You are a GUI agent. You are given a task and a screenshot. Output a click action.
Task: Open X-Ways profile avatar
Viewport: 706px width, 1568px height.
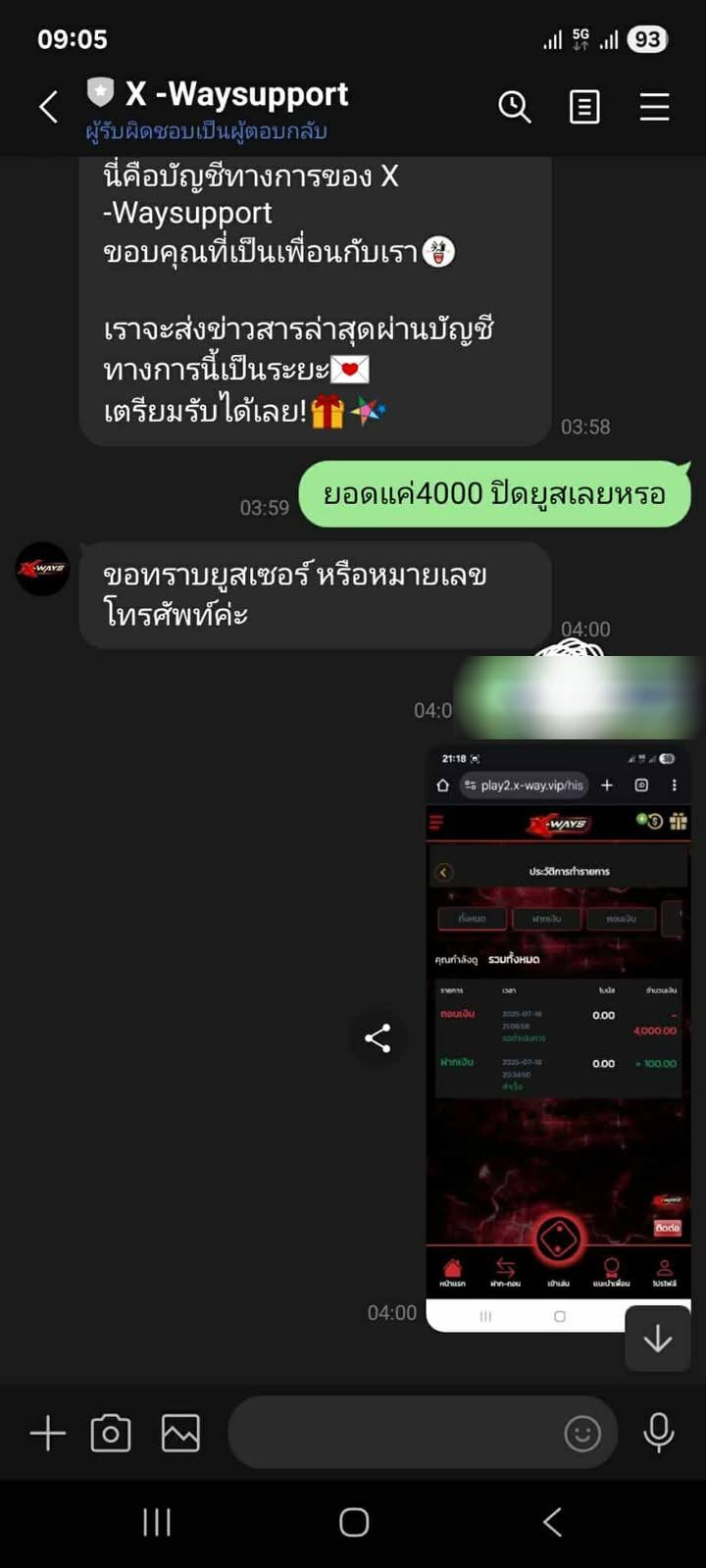pos(42,569)
